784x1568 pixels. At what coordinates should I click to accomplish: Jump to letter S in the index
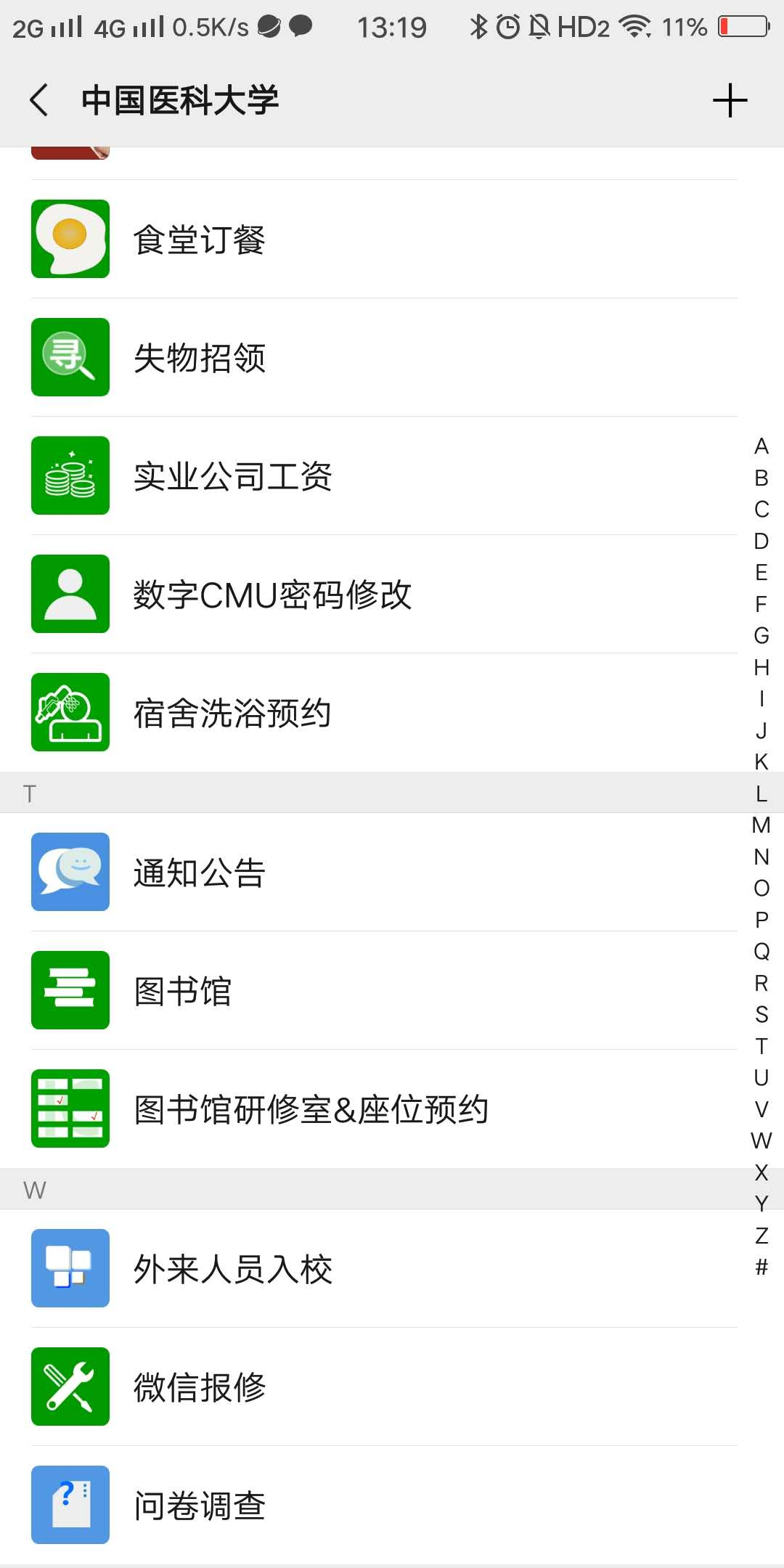pos(761,1014)
